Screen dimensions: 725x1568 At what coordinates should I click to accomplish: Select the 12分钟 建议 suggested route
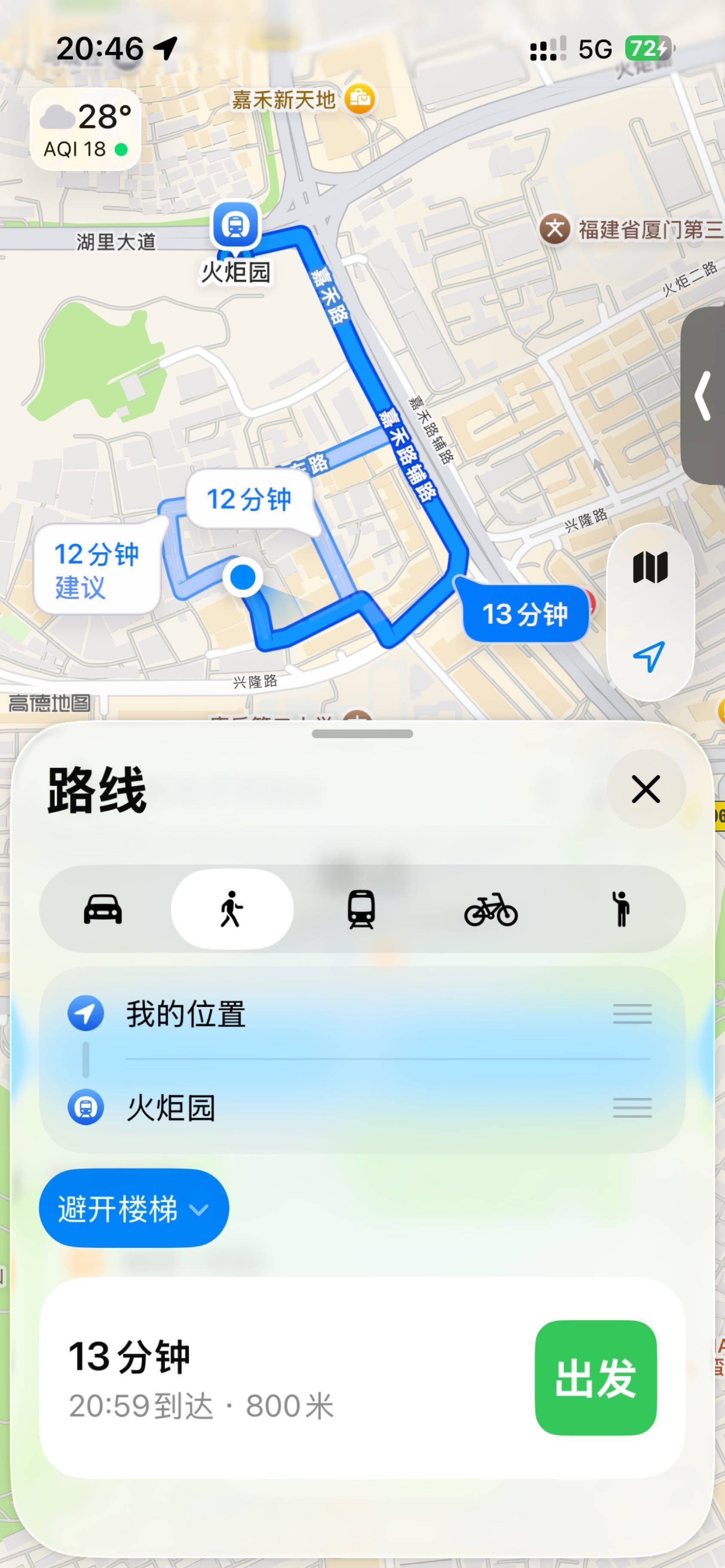[x=96, y=570]
